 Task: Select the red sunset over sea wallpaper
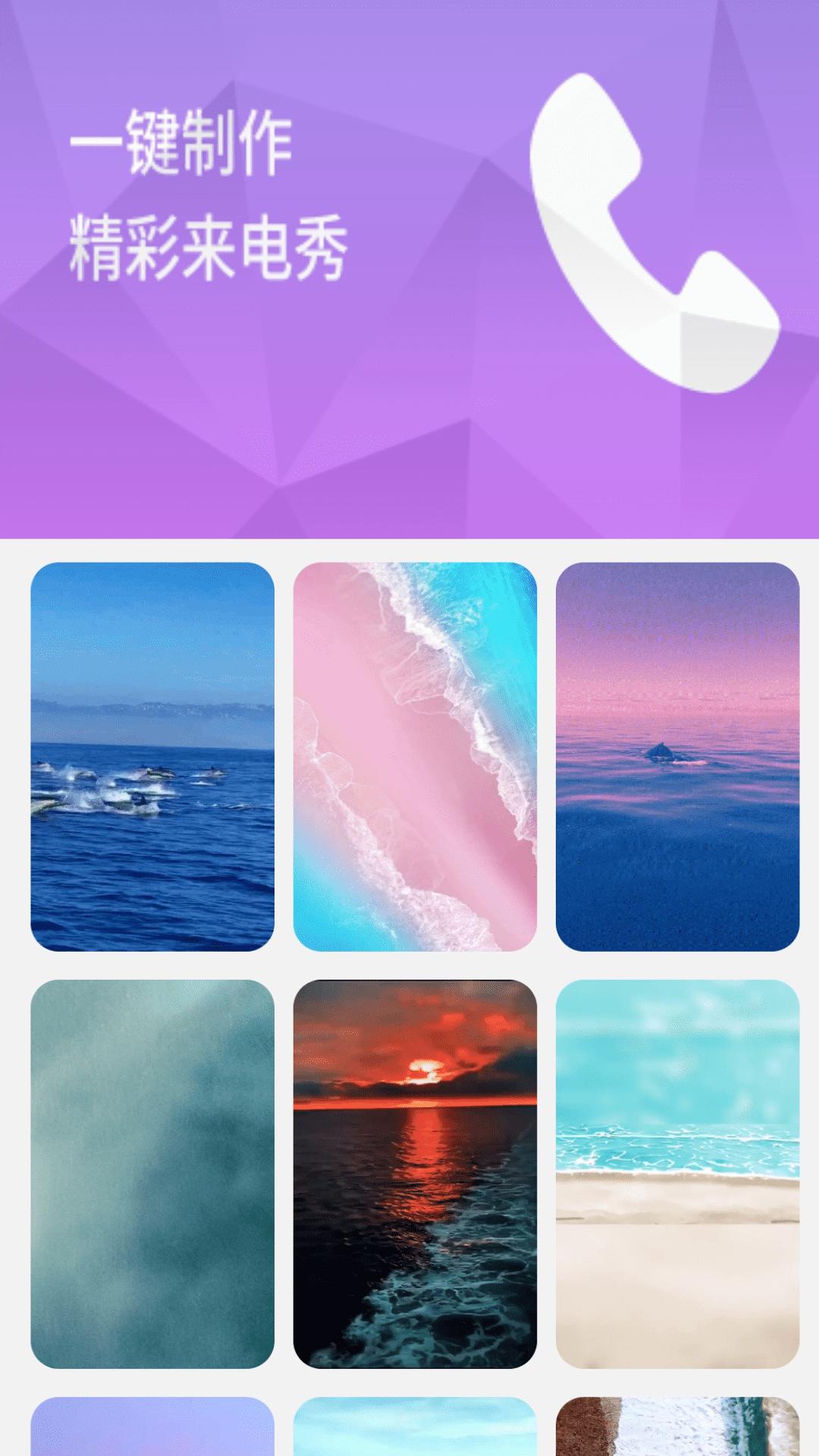tap(415, 1173)
